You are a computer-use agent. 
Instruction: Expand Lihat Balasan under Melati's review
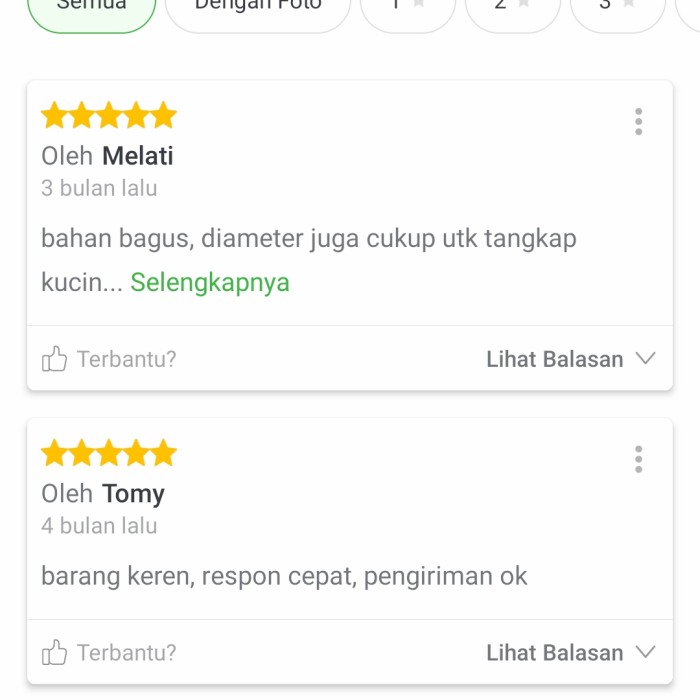[570, 359]
